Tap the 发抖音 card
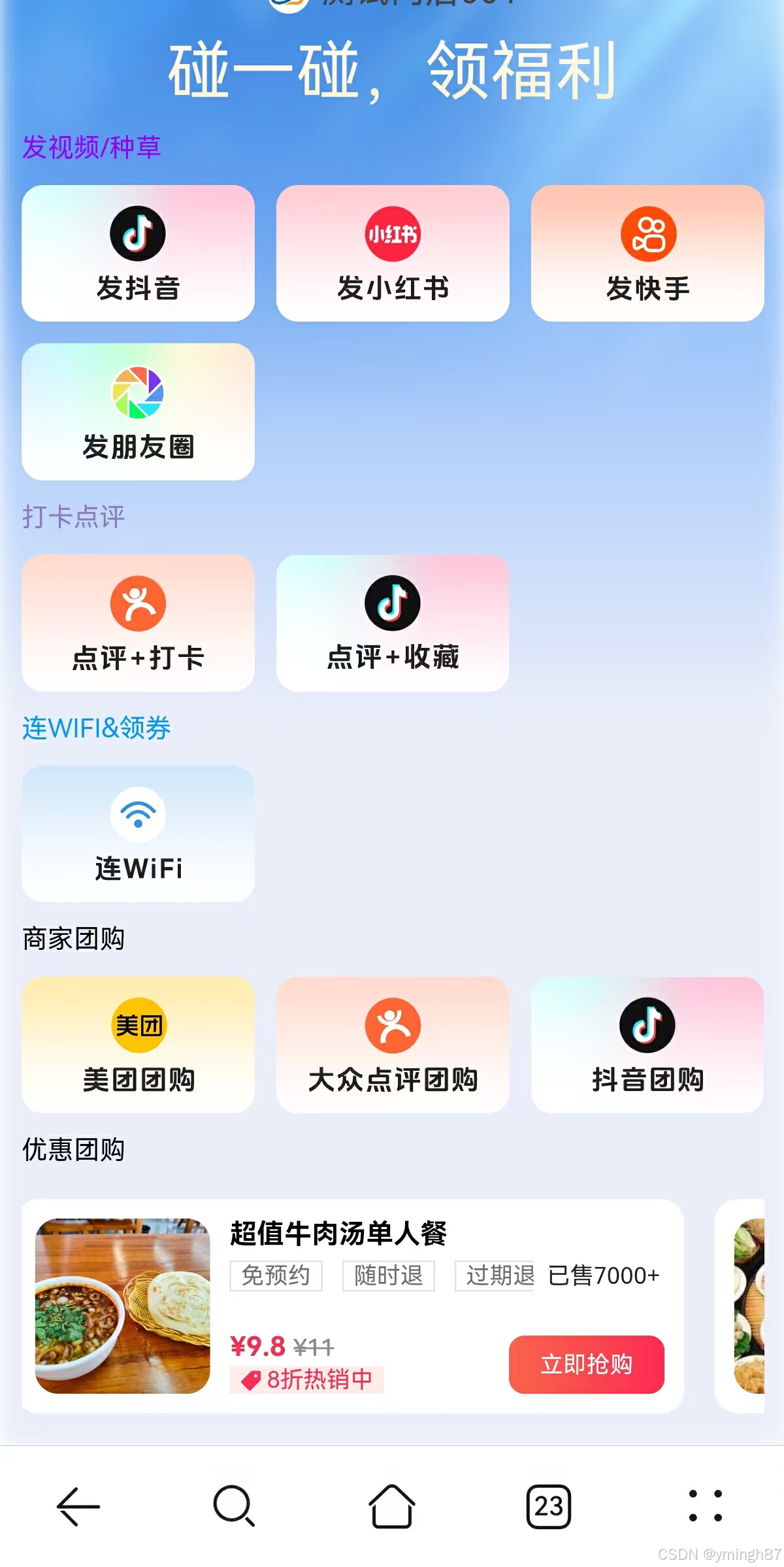Image resolution: width=784 pixels, height=1567 pixels. (x=138, y=254)
